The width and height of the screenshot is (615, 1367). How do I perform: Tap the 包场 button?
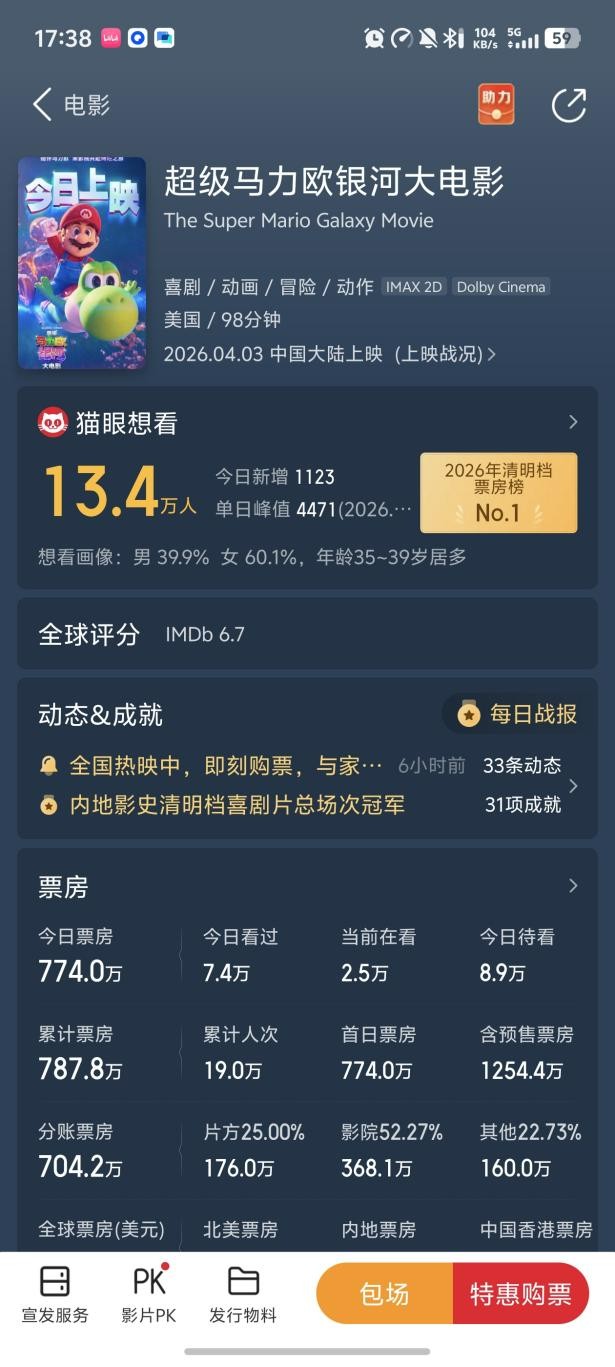point(385,1294)
